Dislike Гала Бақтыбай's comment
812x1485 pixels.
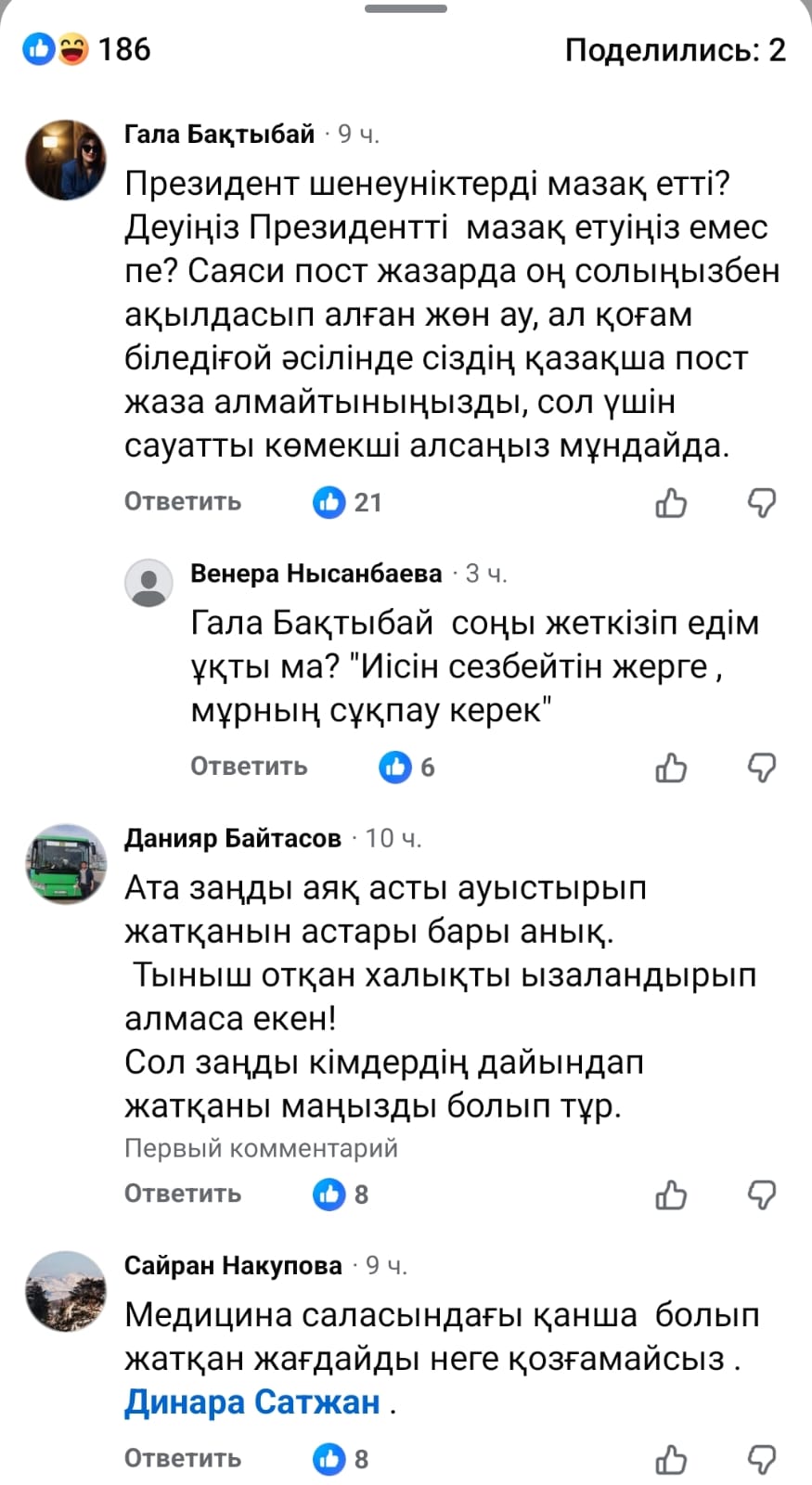(x=761, y=503)
